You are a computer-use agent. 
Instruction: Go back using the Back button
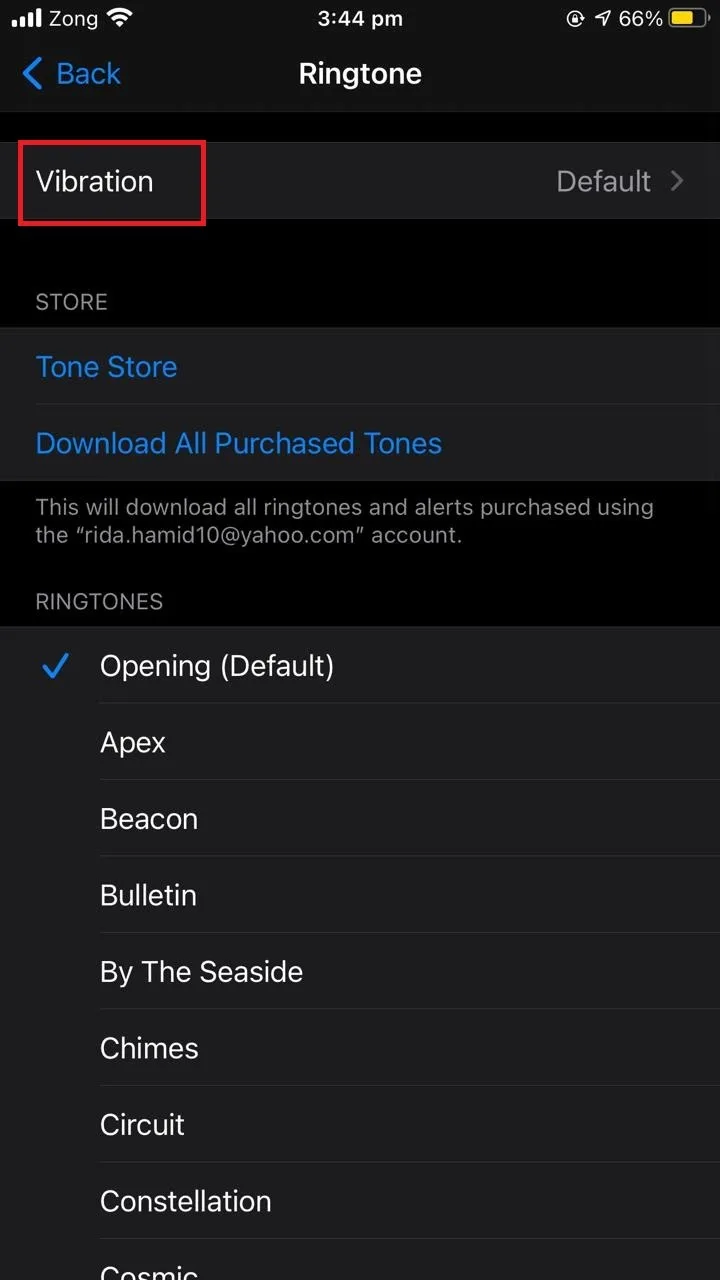(70, 74)
